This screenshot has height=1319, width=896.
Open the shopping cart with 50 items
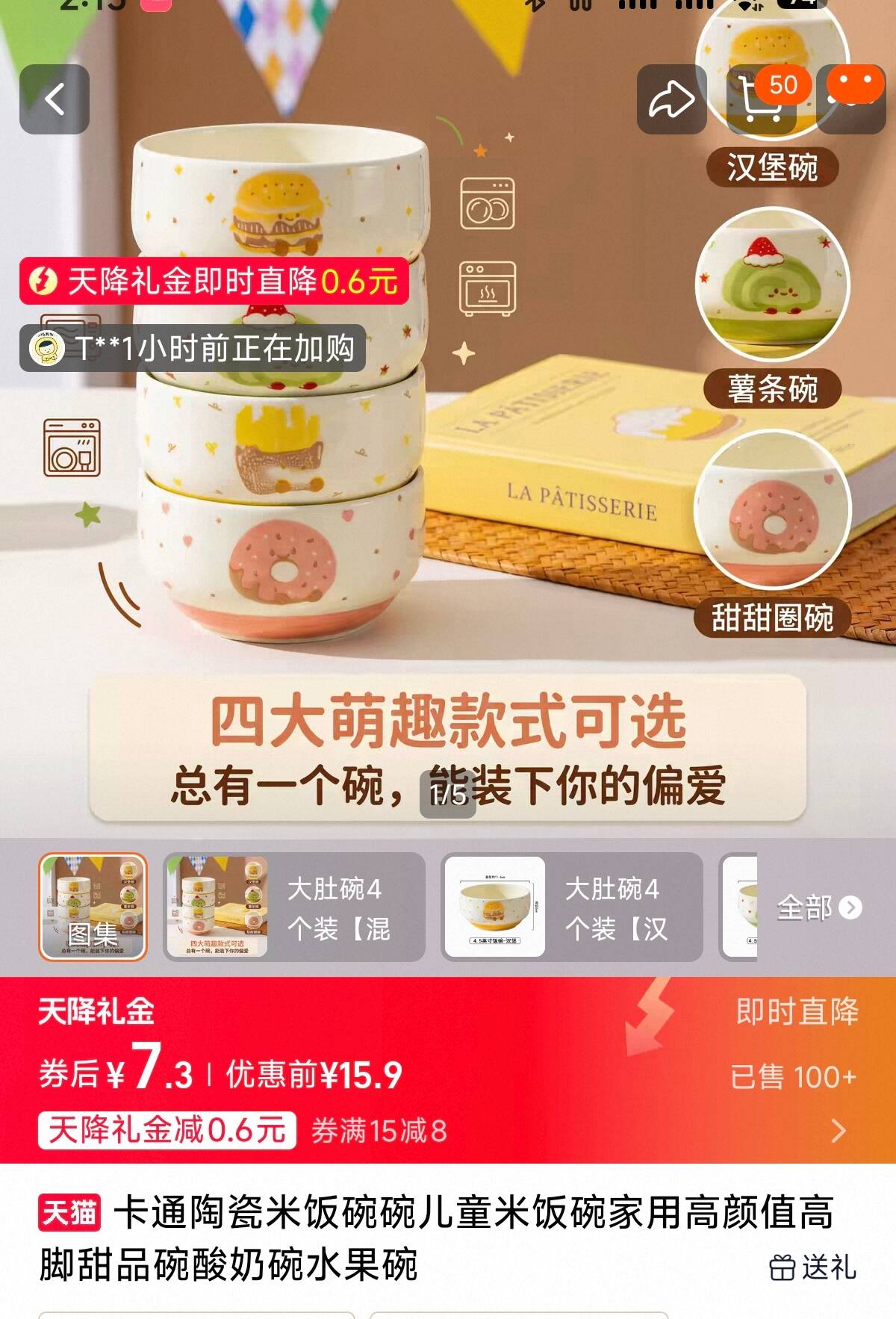pos(762,101)
